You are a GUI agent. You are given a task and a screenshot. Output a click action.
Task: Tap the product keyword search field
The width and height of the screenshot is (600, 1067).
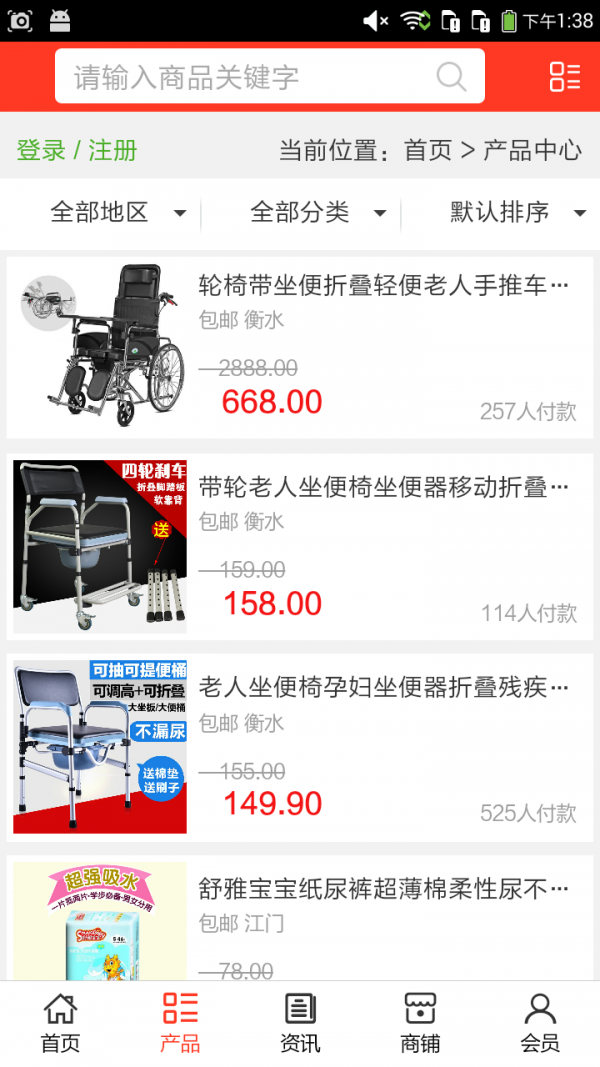[x=250, y=77]
